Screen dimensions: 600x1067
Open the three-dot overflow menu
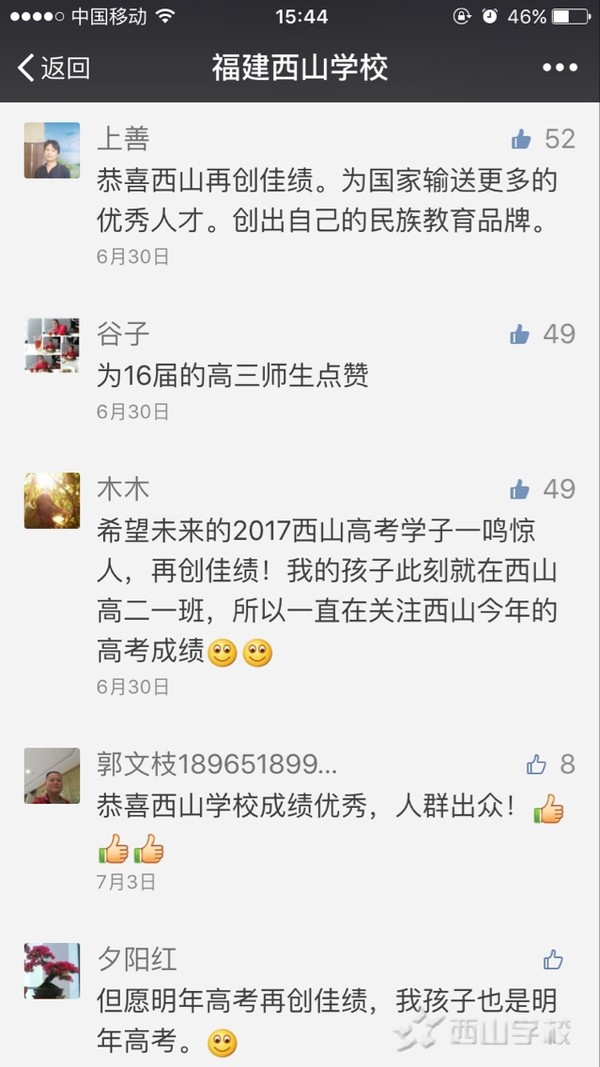(x=560, y=68)
